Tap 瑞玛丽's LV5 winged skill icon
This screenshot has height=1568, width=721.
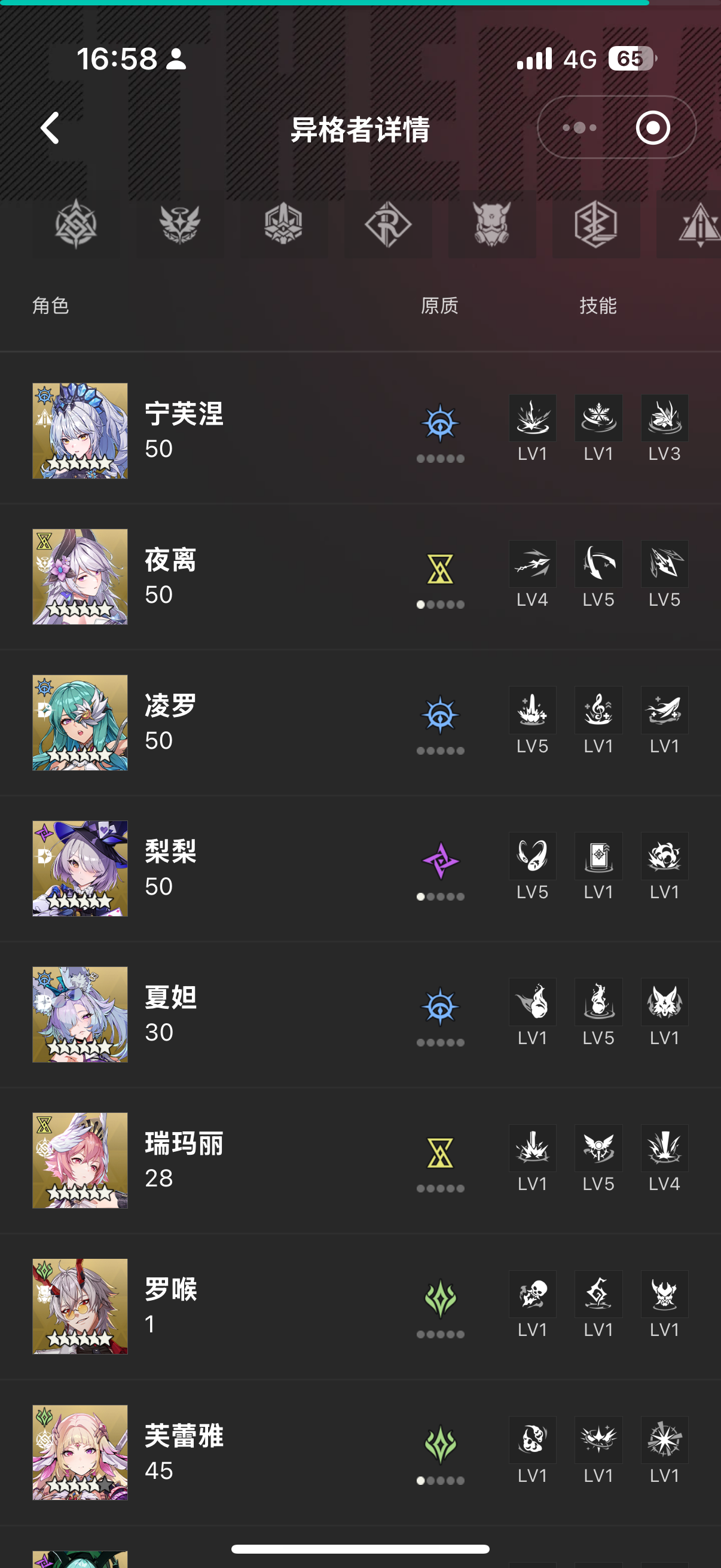pos(598,1149)
